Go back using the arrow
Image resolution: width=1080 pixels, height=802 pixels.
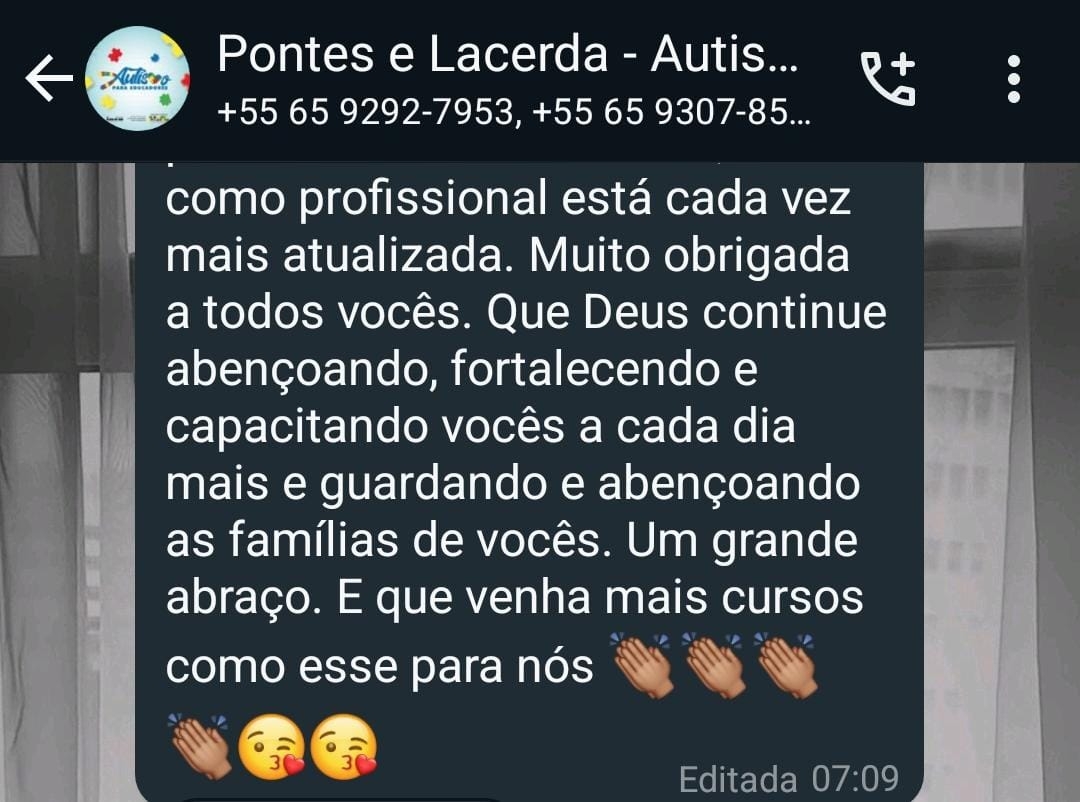click(48, 79)
